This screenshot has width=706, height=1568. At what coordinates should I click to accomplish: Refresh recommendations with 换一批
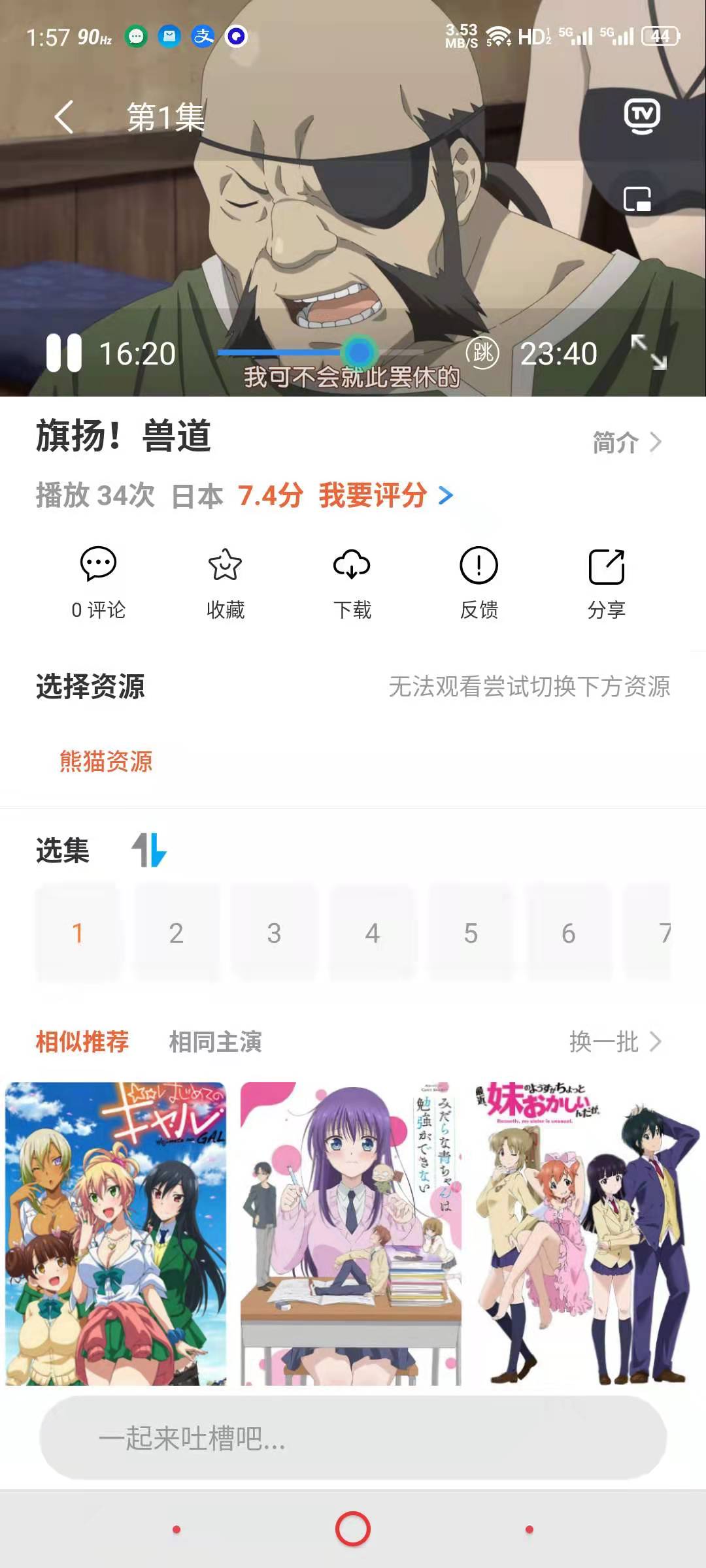coord(614,1041)
